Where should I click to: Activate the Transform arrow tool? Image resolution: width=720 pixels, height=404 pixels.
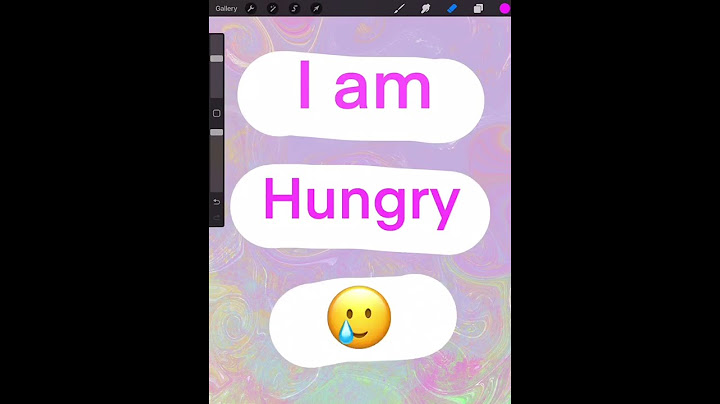[x=316, y=8]
